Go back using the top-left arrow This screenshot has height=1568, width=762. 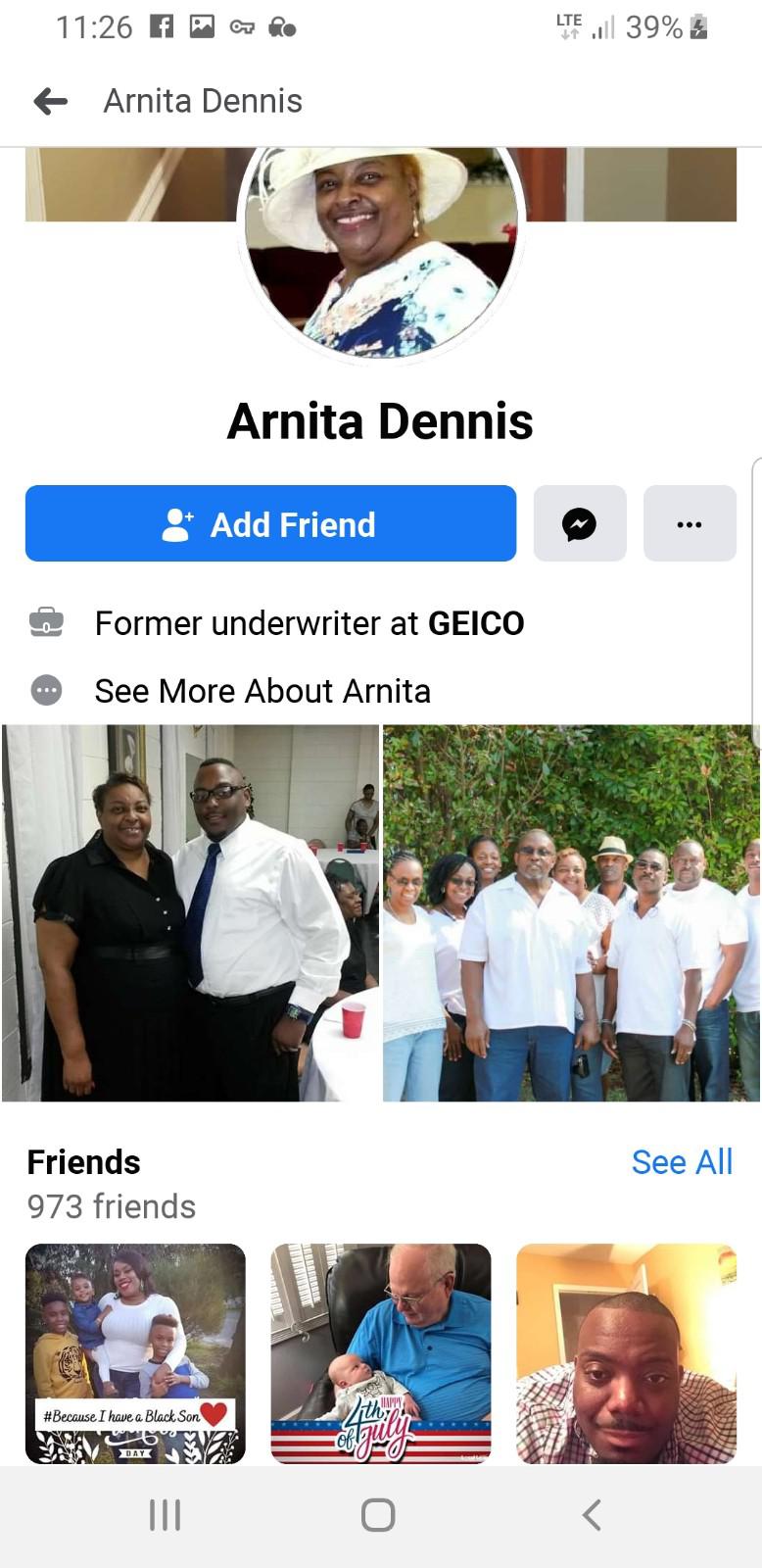(50, 101)
